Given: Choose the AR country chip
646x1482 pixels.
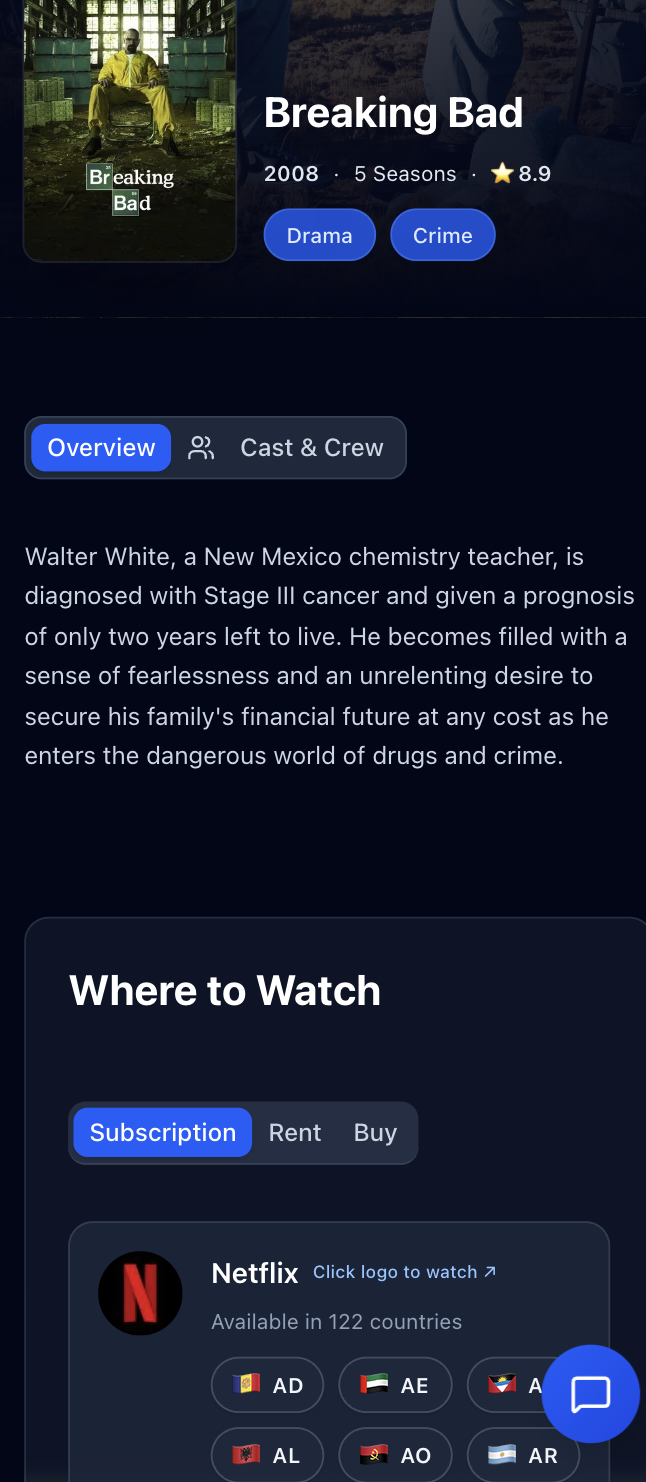Looking at the screenshot, I should click(x=522, y=1455).
